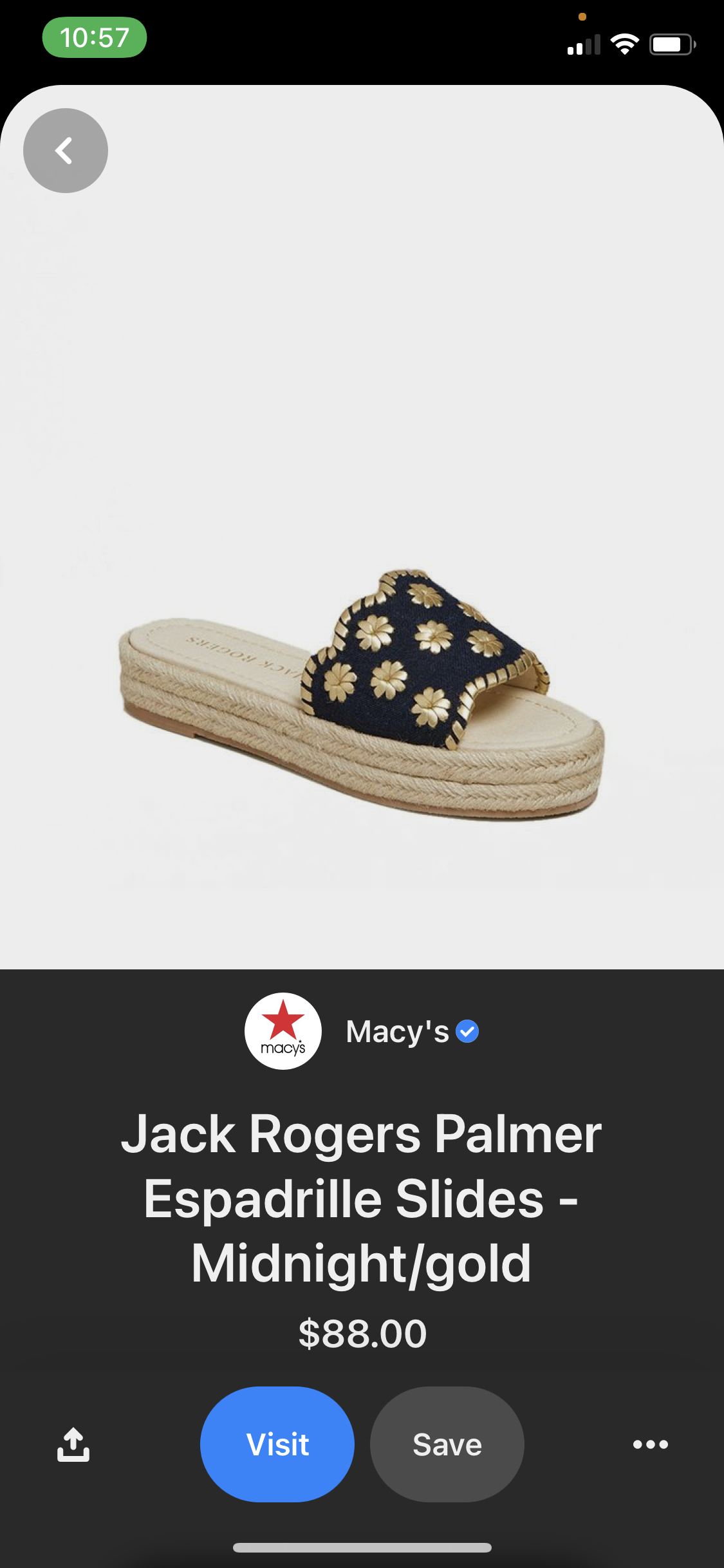The image size is (724, 1568).
Task: Tap the blue Visit button
Action: pos(277,1444)
